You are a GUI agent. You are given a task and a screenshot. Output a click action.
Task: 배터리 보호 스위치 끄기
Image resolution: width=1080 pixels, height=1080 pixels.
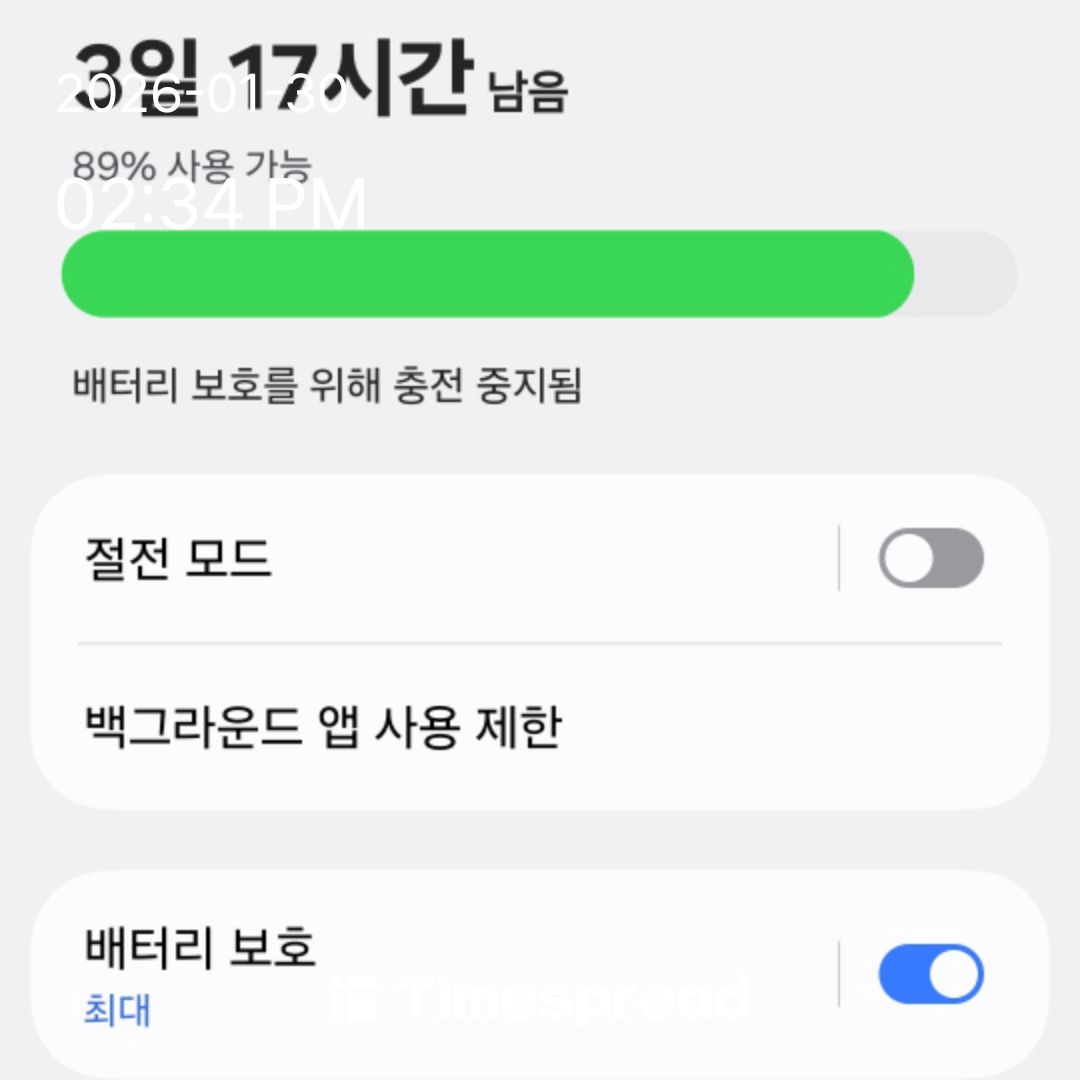[930, 974]
